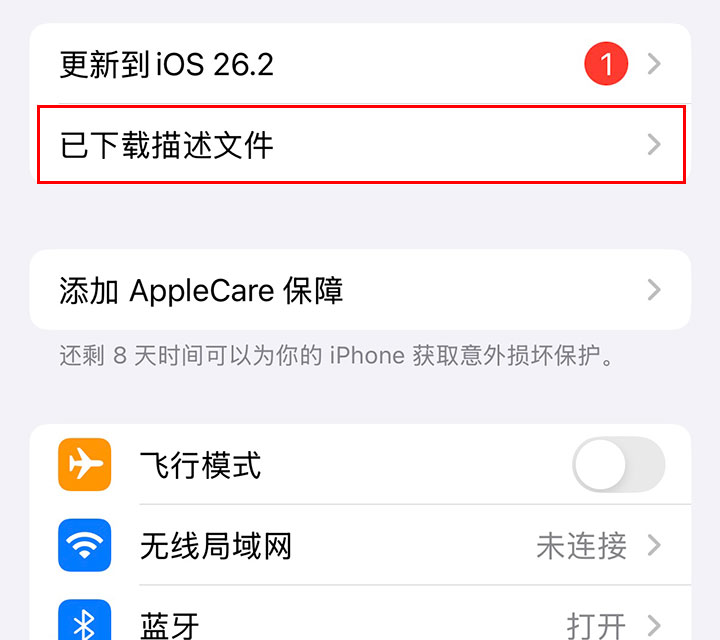
Task: Open 蓝牙 settings
Action: point(360,625)
